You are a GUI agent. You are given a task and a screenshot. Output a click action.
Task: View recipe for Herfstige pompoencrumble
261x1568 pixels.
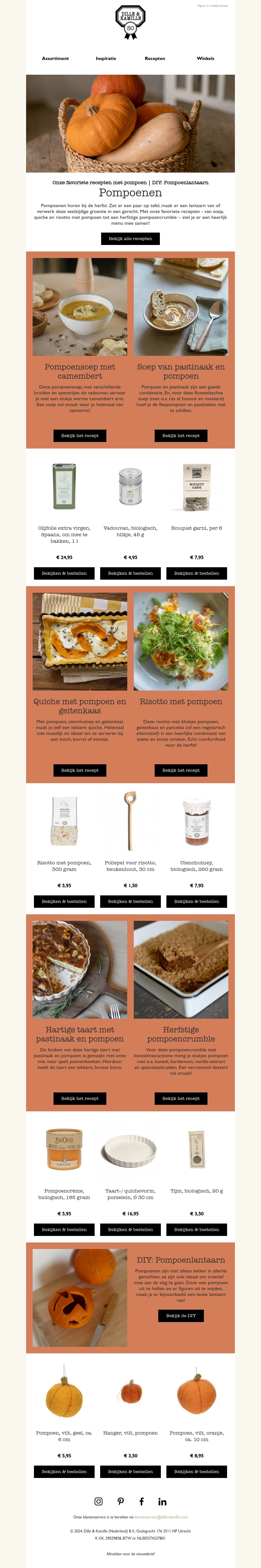[x=181, y=1098]
